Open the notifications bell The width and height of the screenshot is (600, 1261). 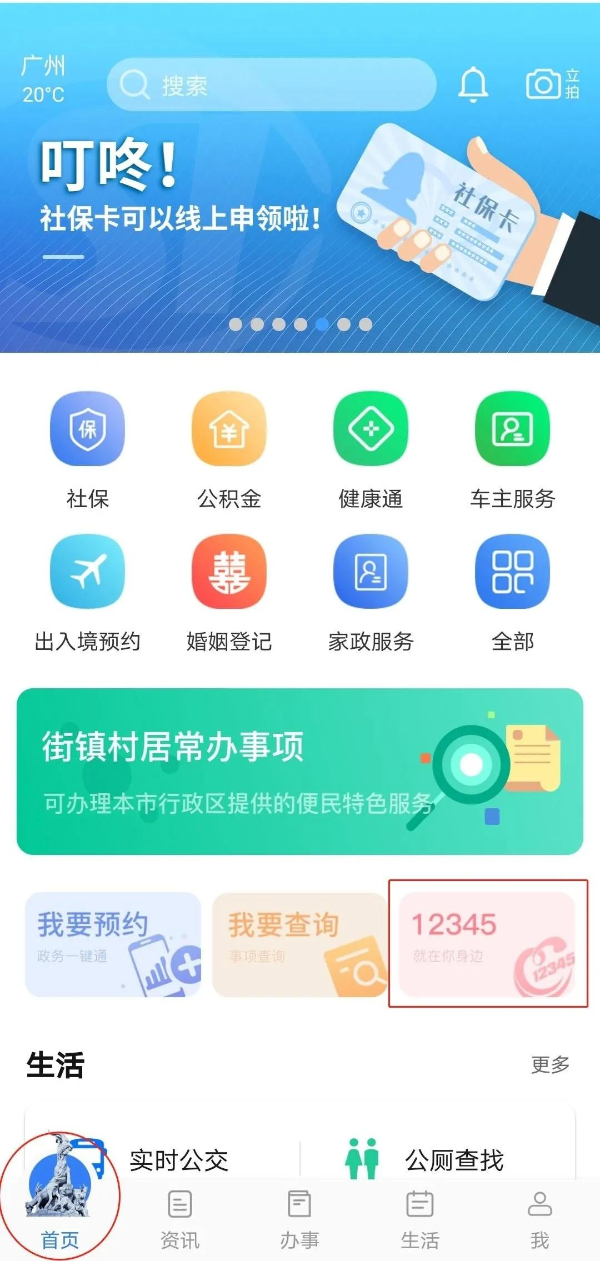(x=473, y=85)
